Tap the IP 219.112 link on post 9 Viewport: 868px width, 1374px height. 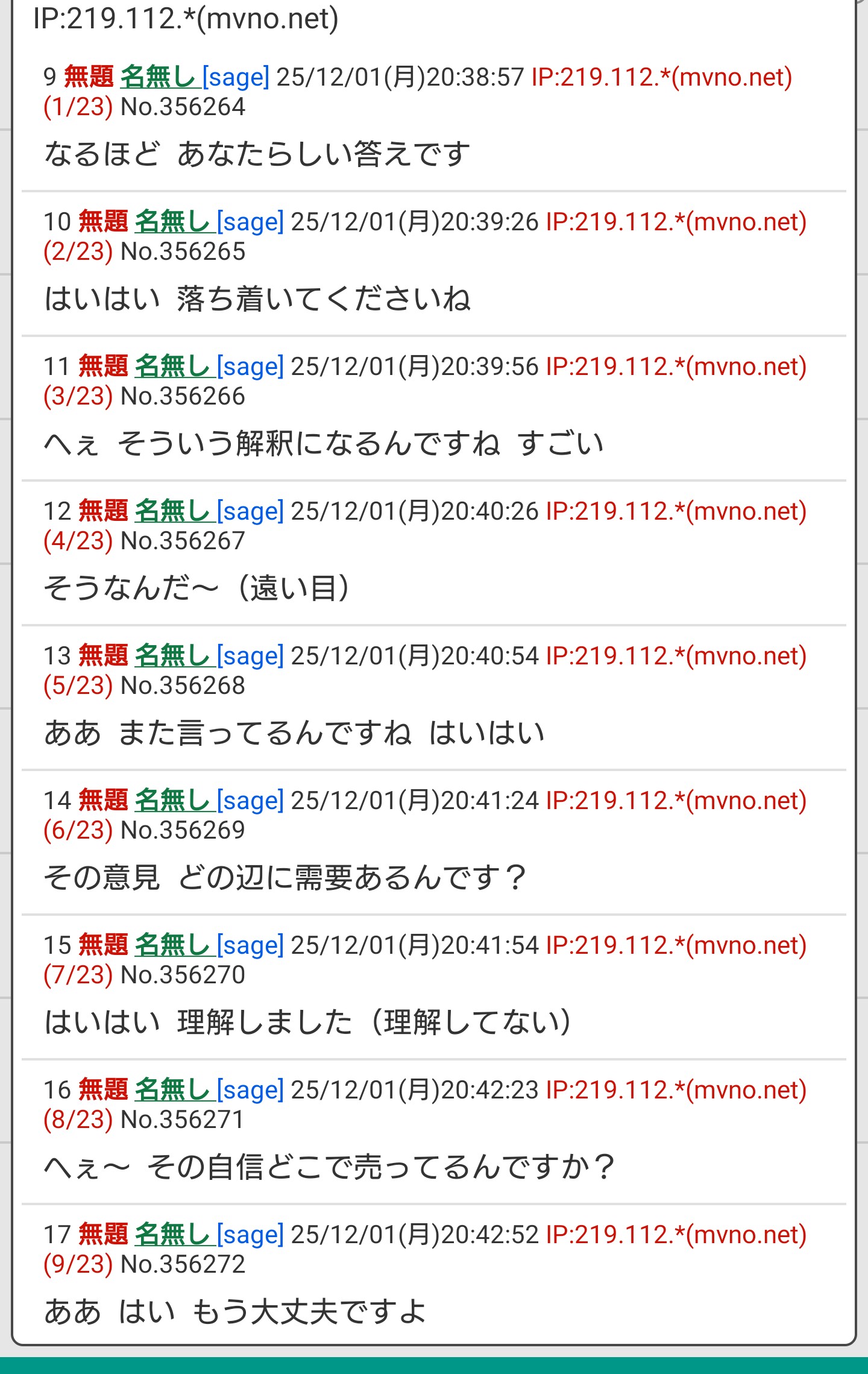[661, 77]
